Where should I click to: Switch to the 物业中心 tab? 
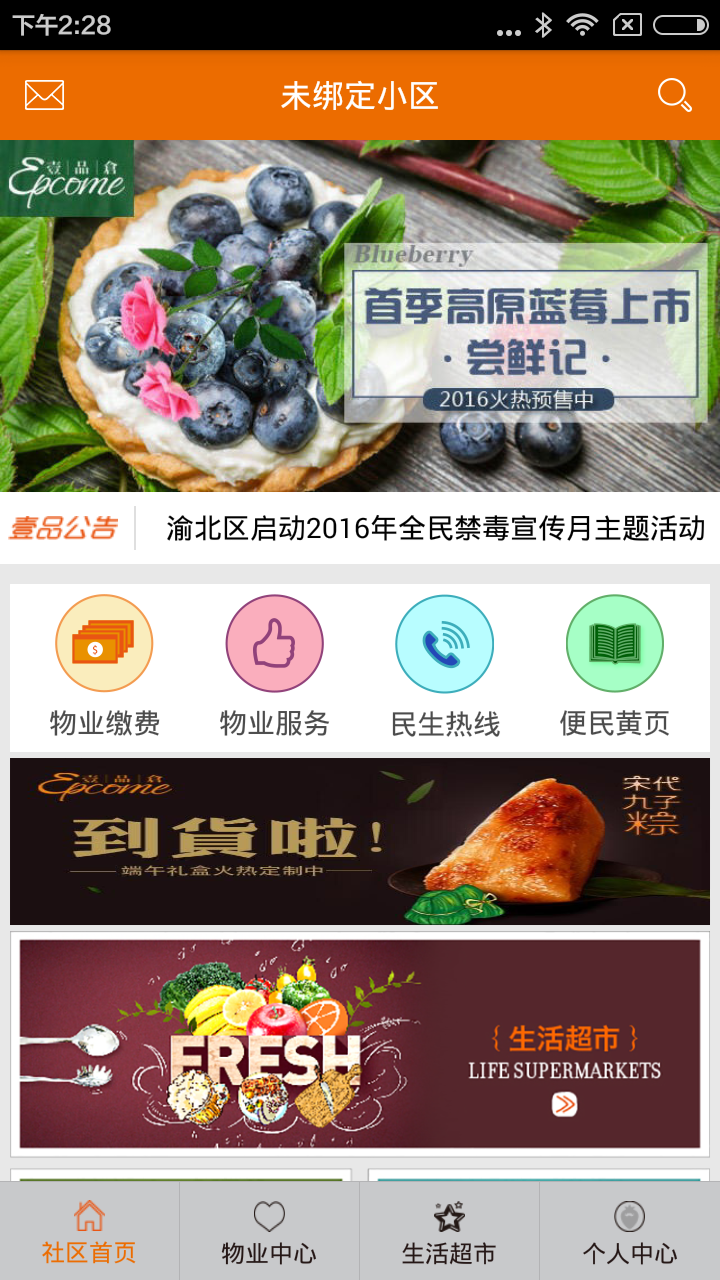tap(269, 1232)
